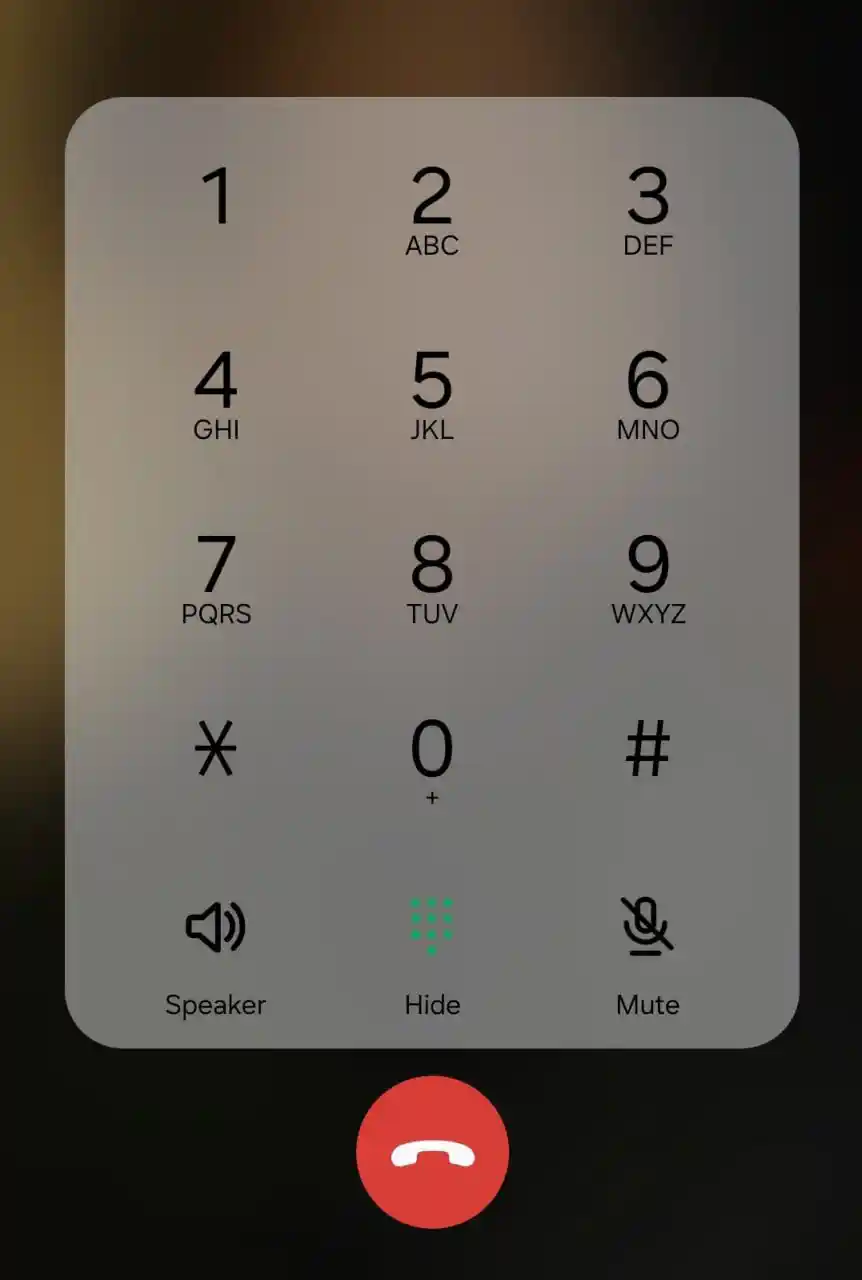Hide the dial keypad
The width and height of the screenshot is (862, 1280).
(432, 950)
